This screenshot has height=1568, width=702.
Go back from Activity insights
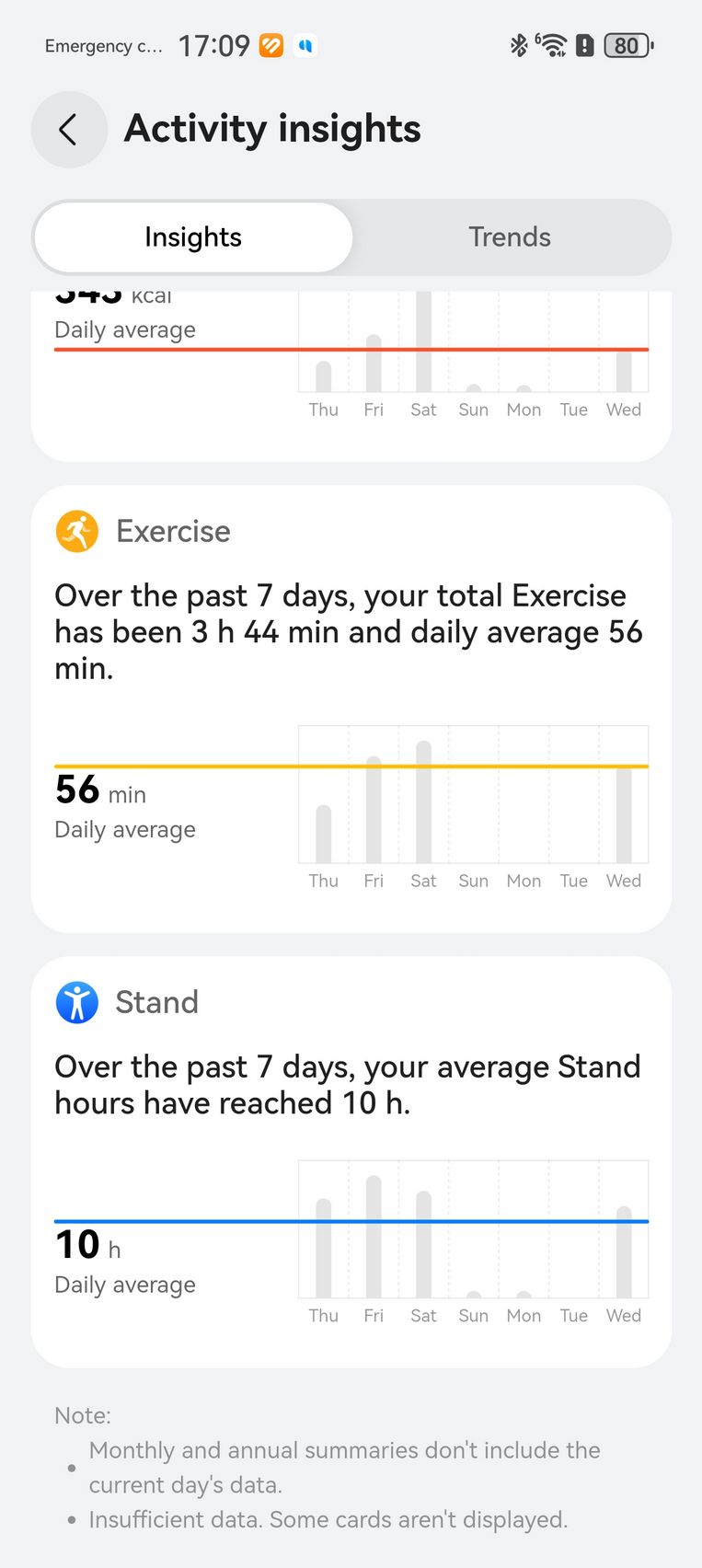(x=69, y=130)
